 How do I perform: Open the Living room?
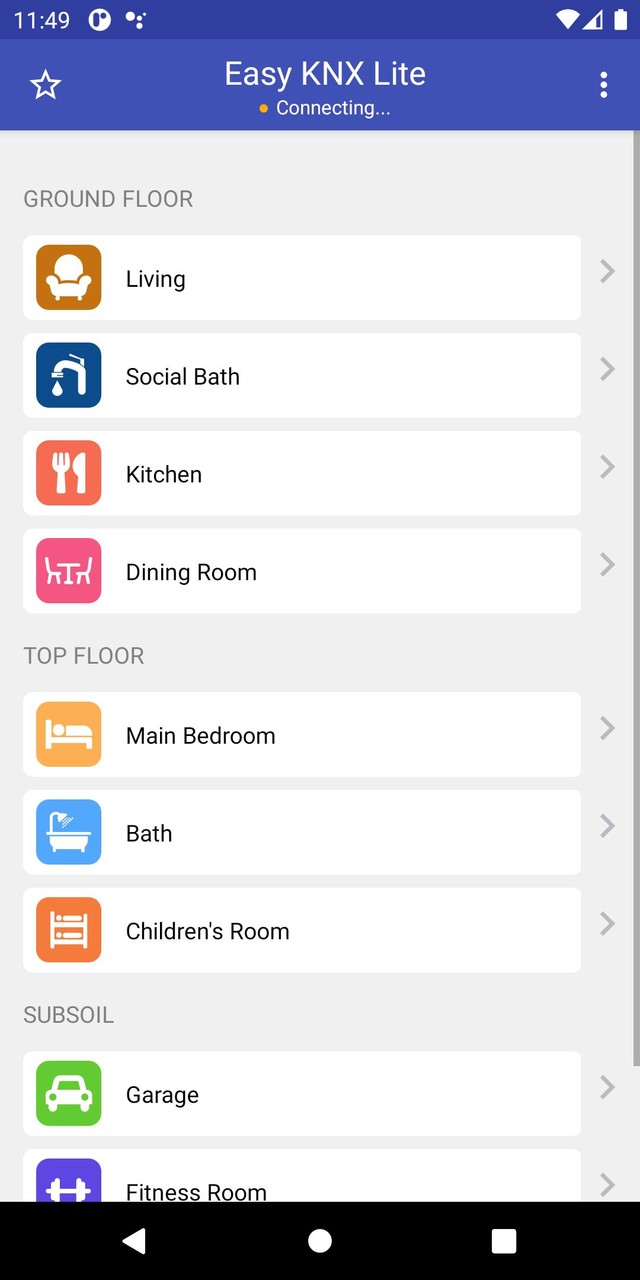(x=302, y=278)
